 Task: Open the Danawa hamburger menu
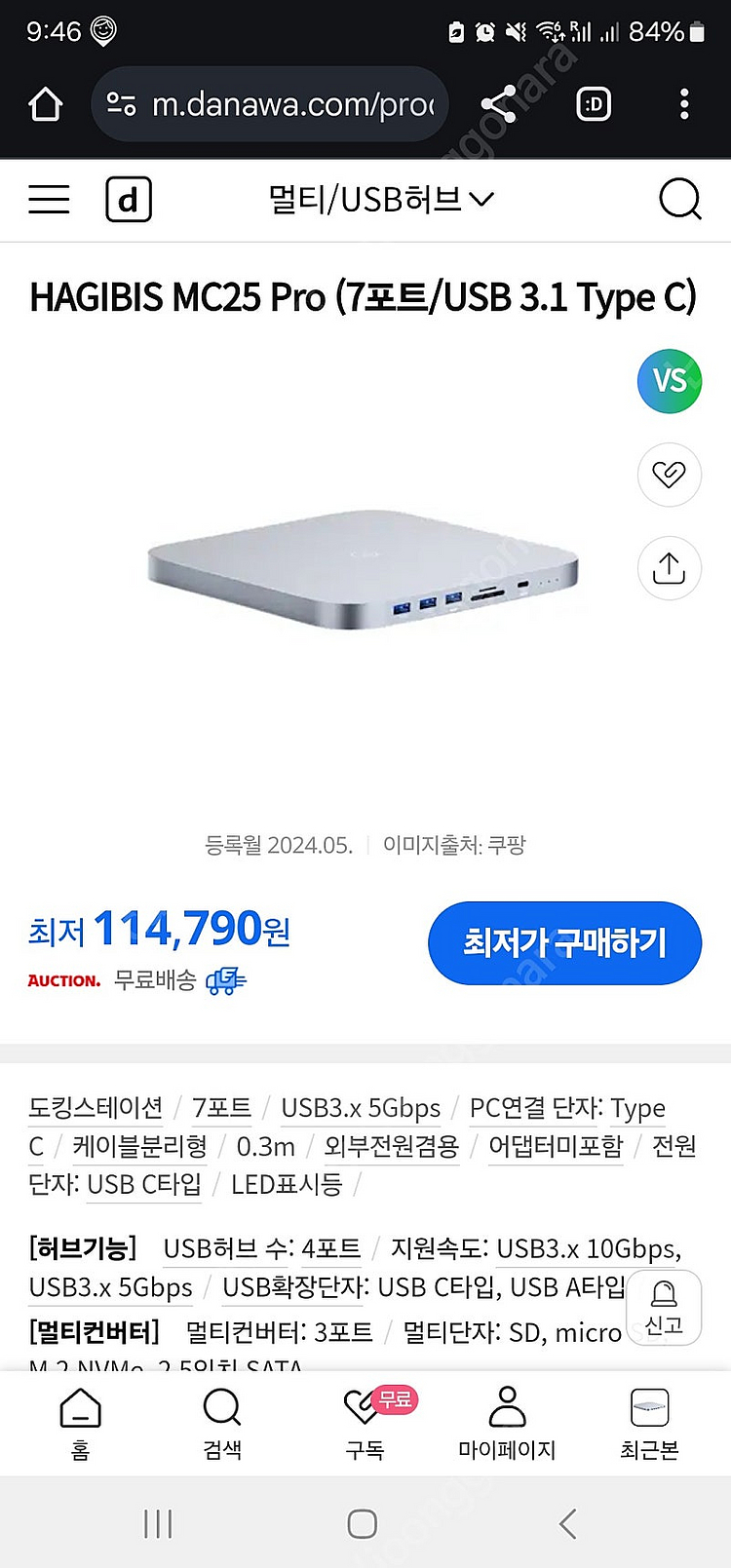[x=49, y=200]
